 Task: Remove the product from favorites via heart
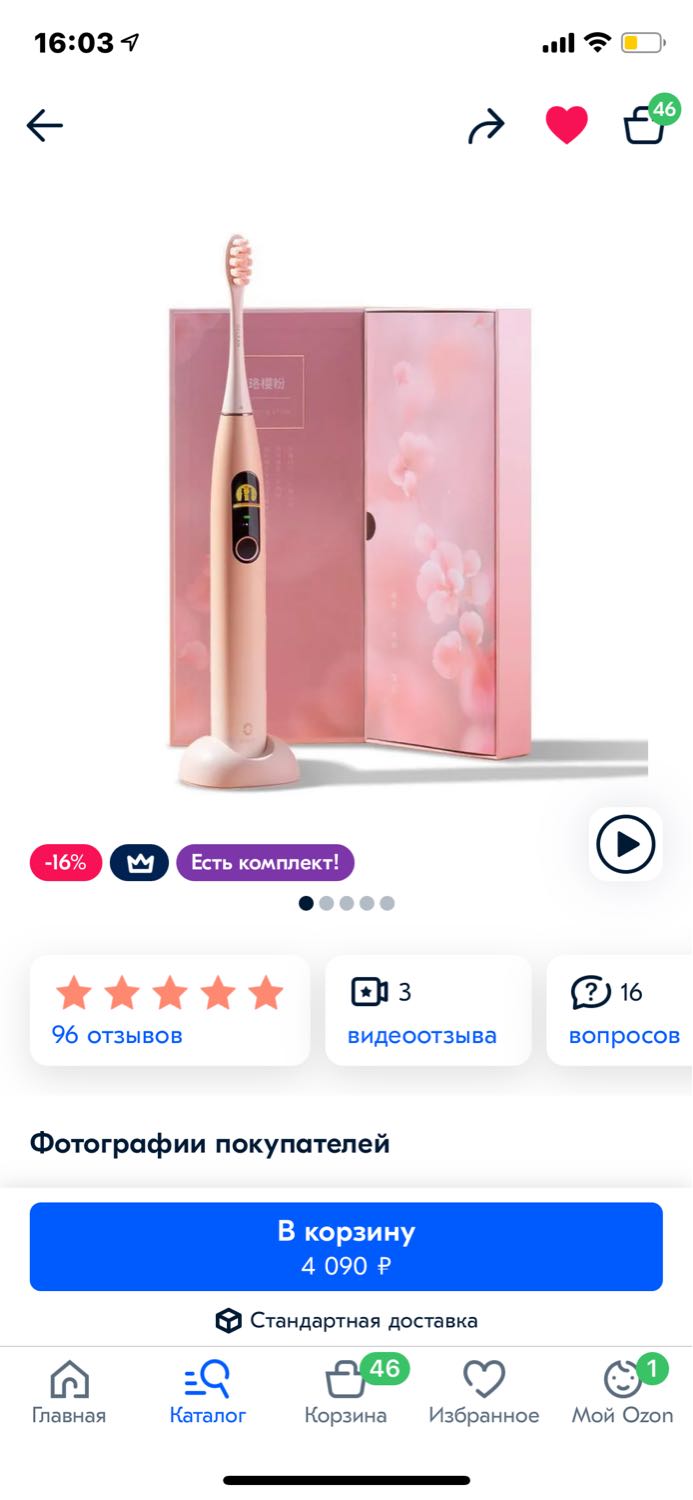click(x=566, y=126)
